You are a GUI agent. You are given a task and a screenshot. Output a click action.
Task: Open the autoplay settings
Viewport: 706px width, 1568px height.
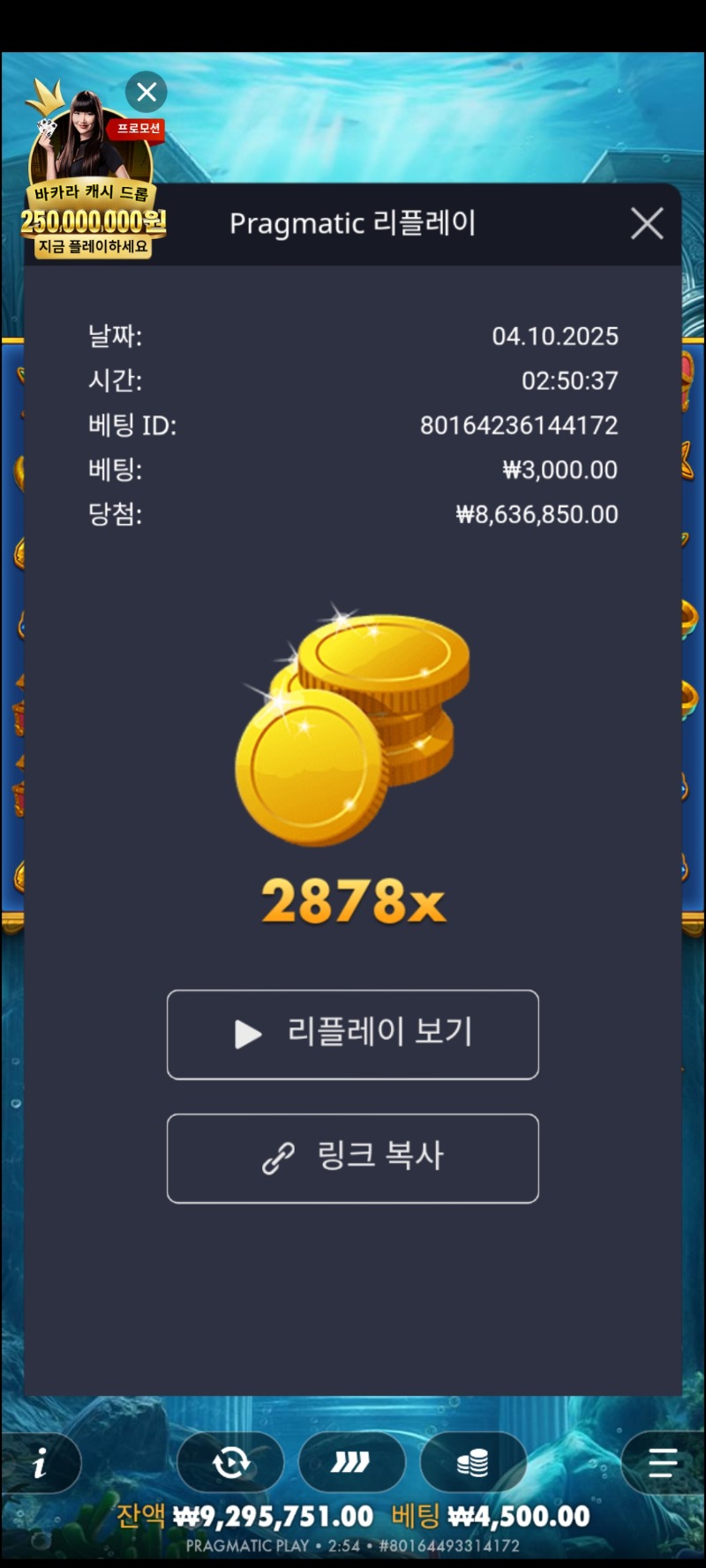[x=231, y=1464]
